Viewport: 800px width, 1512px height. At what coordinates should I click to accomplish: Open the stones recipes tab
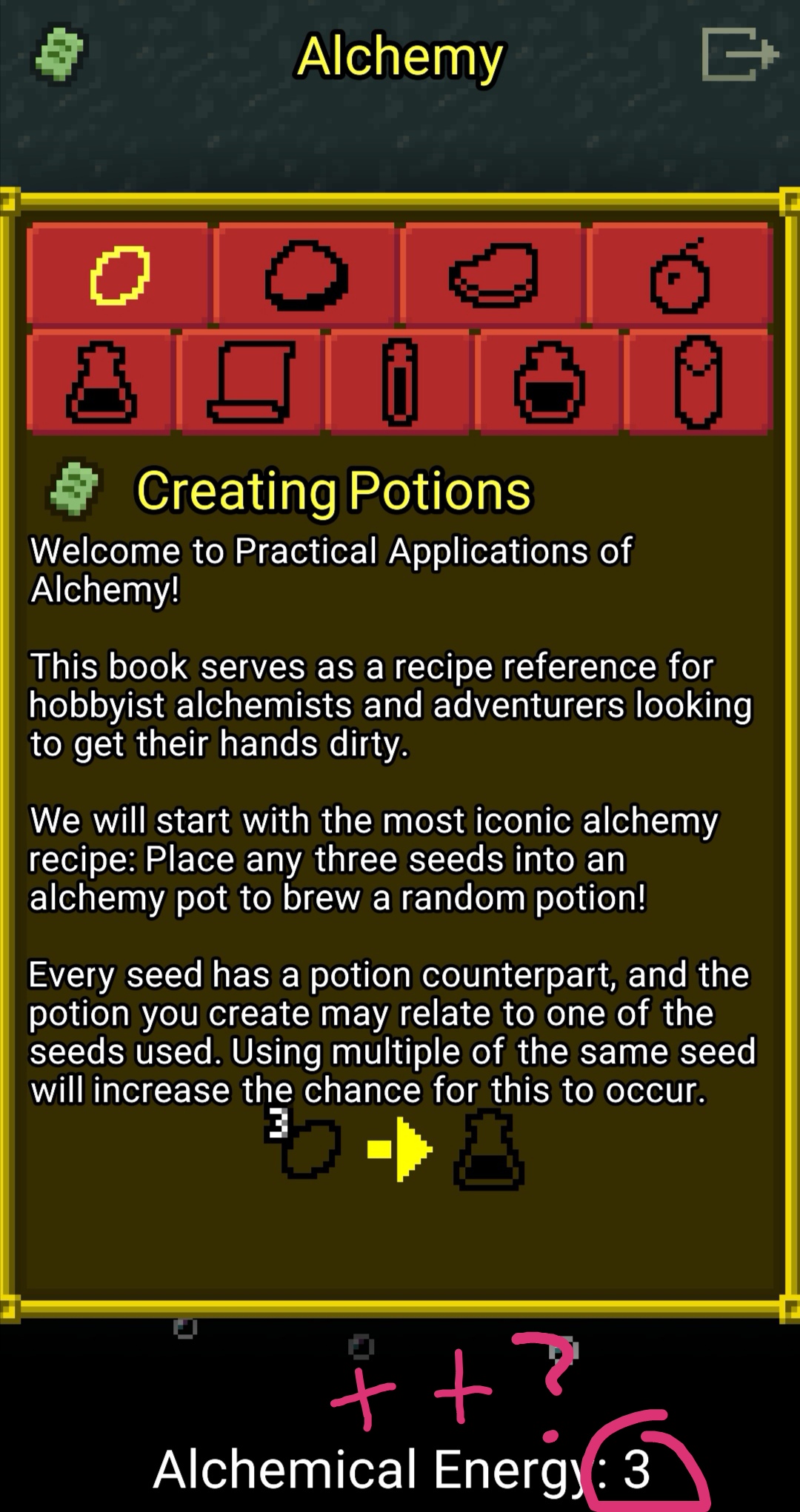click(x=306, y=275)
